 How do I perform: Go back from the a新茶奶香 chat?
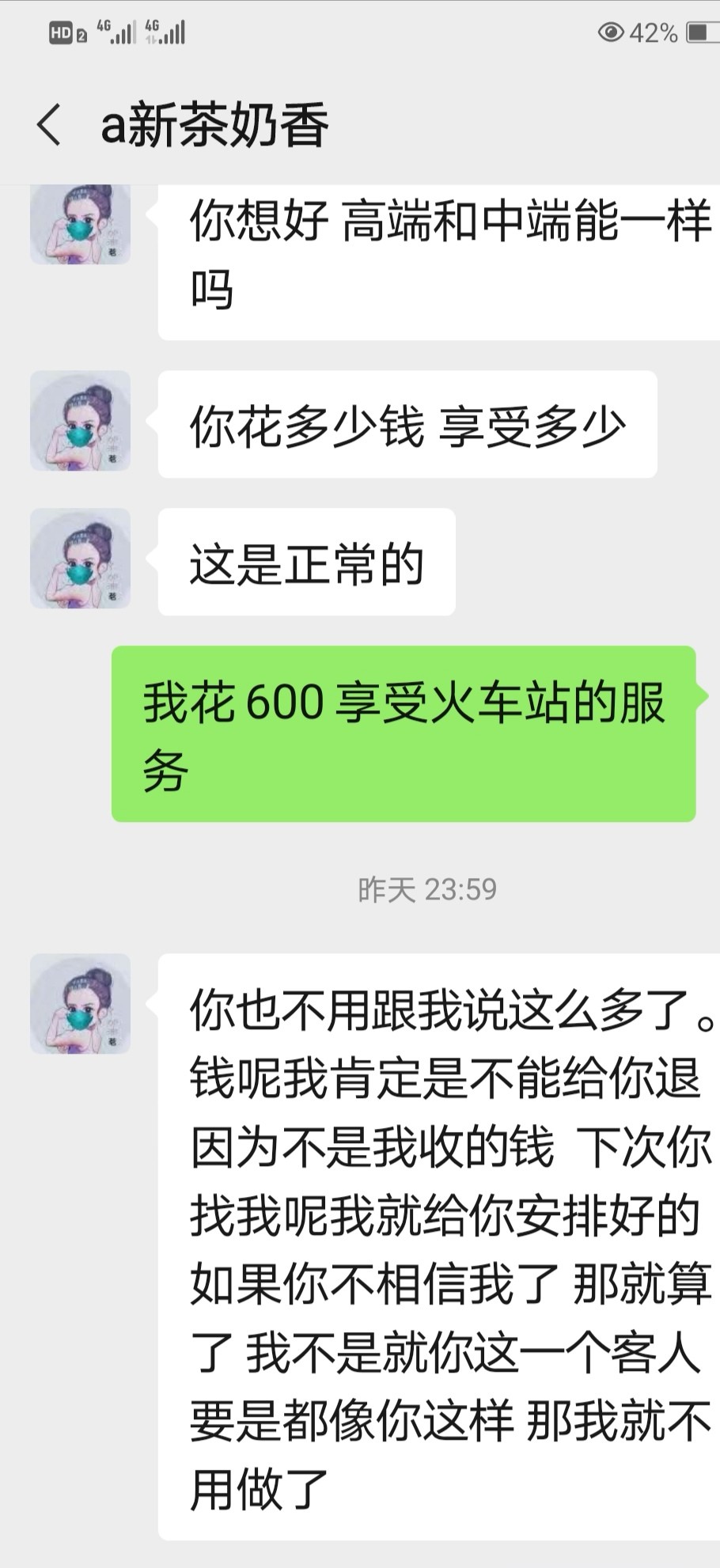point(49,126)
